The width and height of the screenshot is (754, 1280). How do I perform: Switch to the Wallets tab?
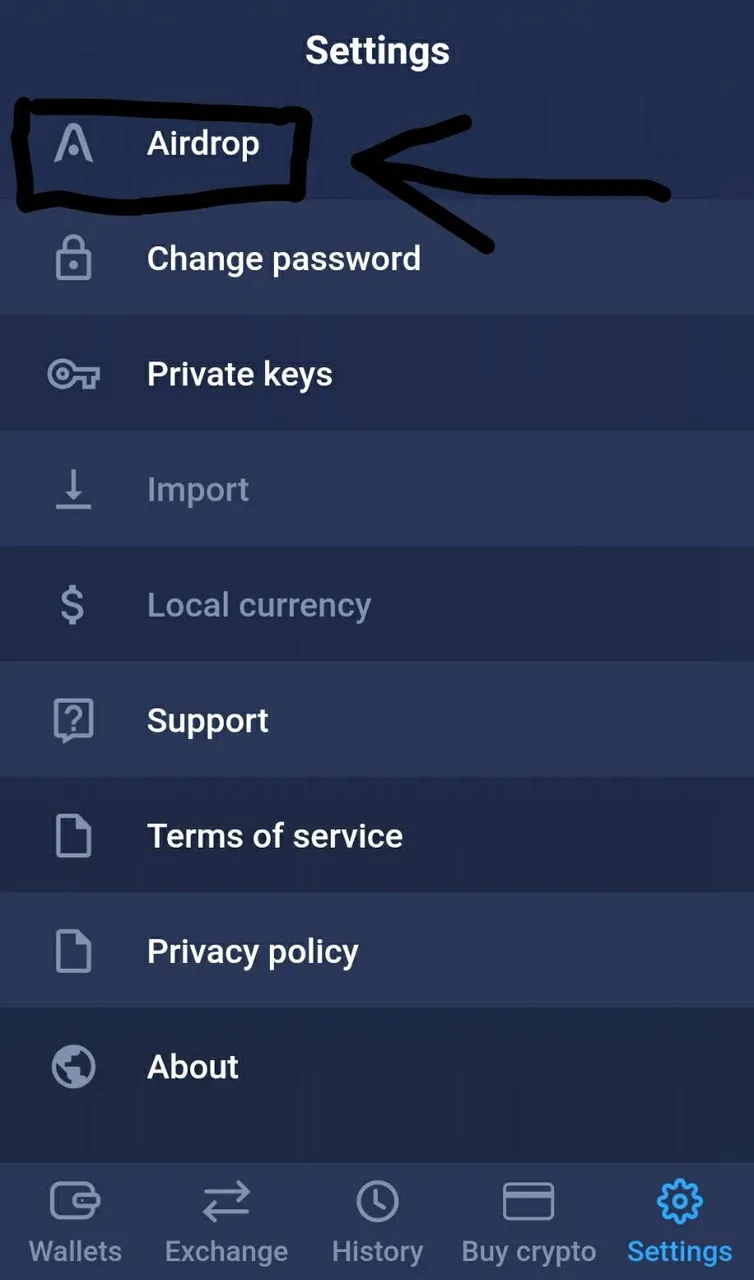75,1221
